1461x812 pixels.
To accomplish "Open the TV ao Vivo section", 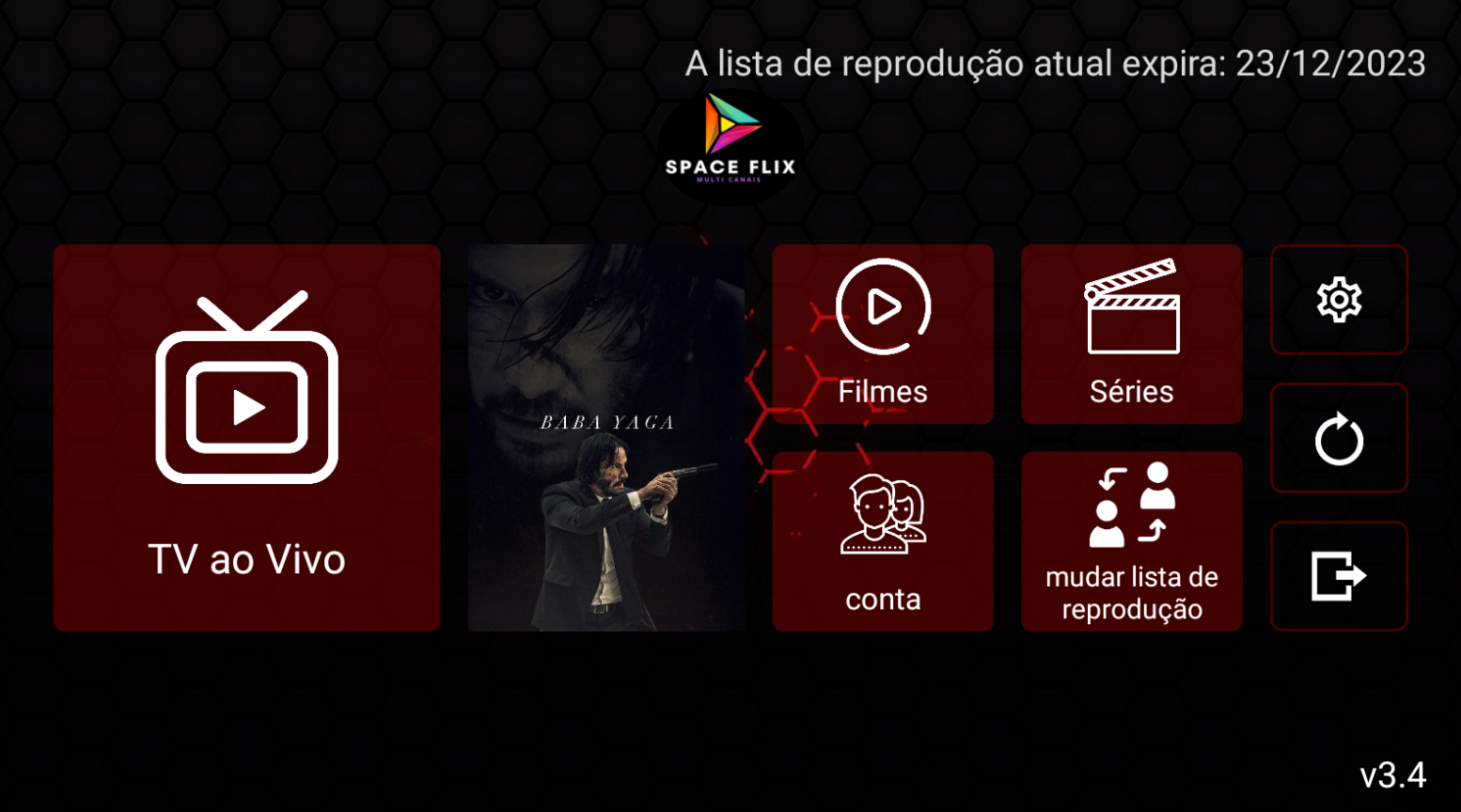I will pyautogui.click(x=246, y=438).
